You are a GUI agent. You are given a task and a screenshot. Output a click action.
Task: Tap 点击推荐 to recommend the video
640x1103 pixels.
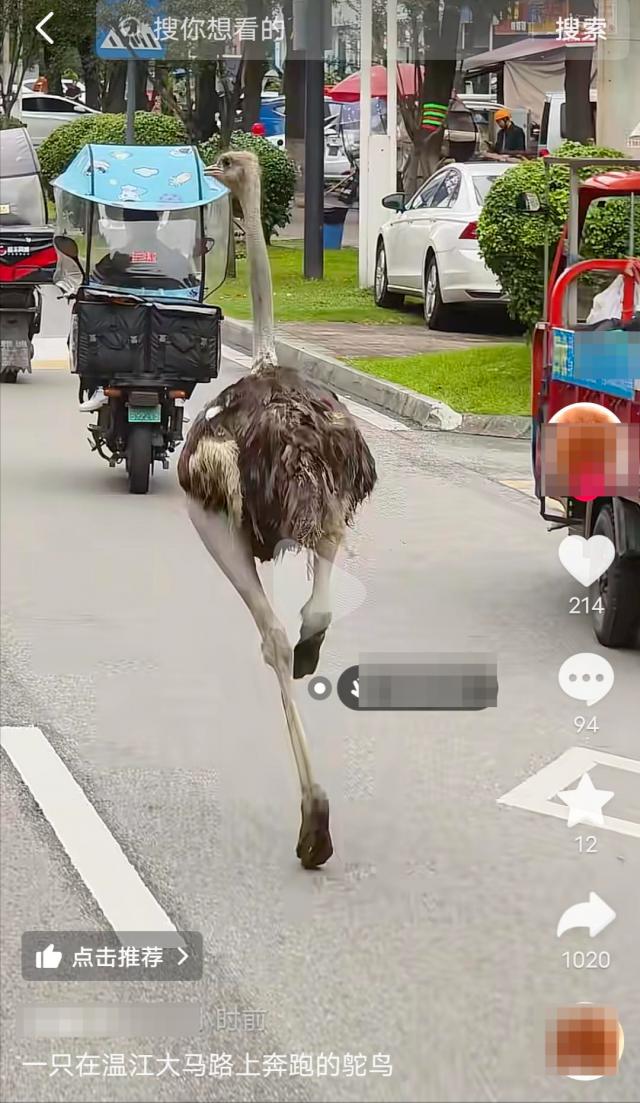[112, 956]
